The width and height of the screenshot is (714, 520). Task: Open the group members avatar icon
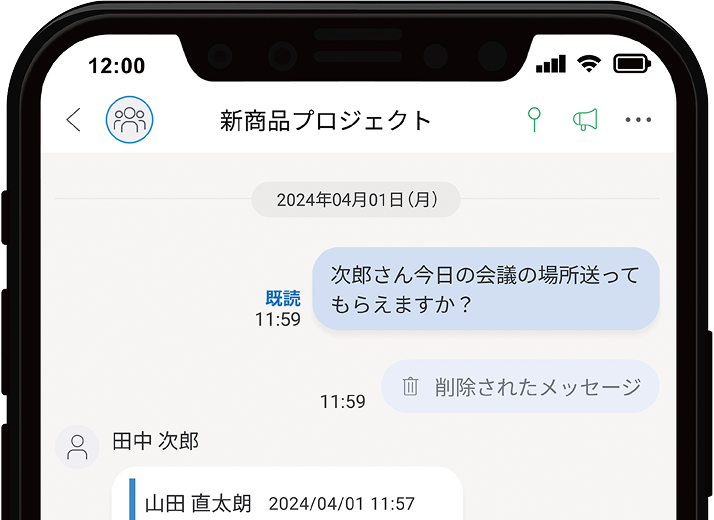129,121
